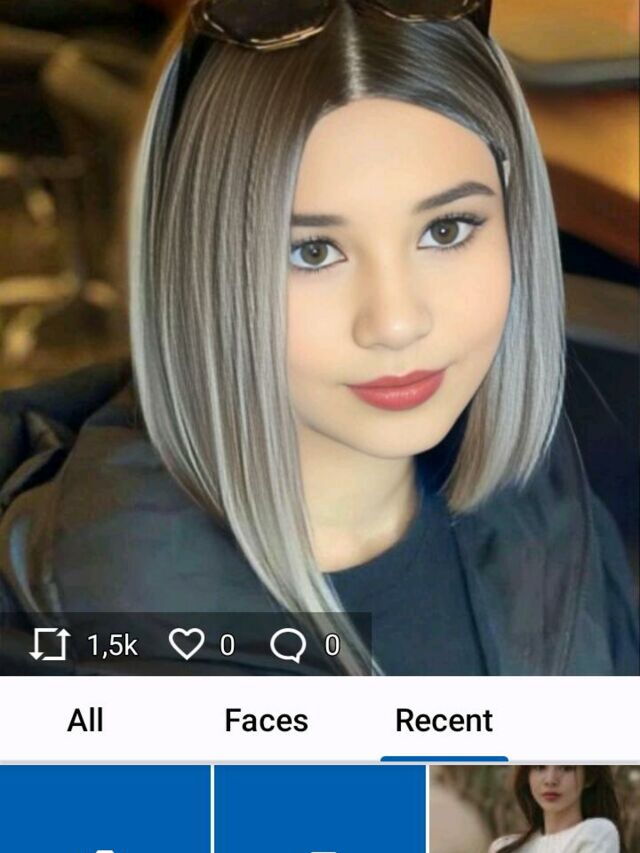Image resolution: width=640 pixels, height=853 pixels.
Task: Switch to the Faces tab
Action: [x=266, y=720]
